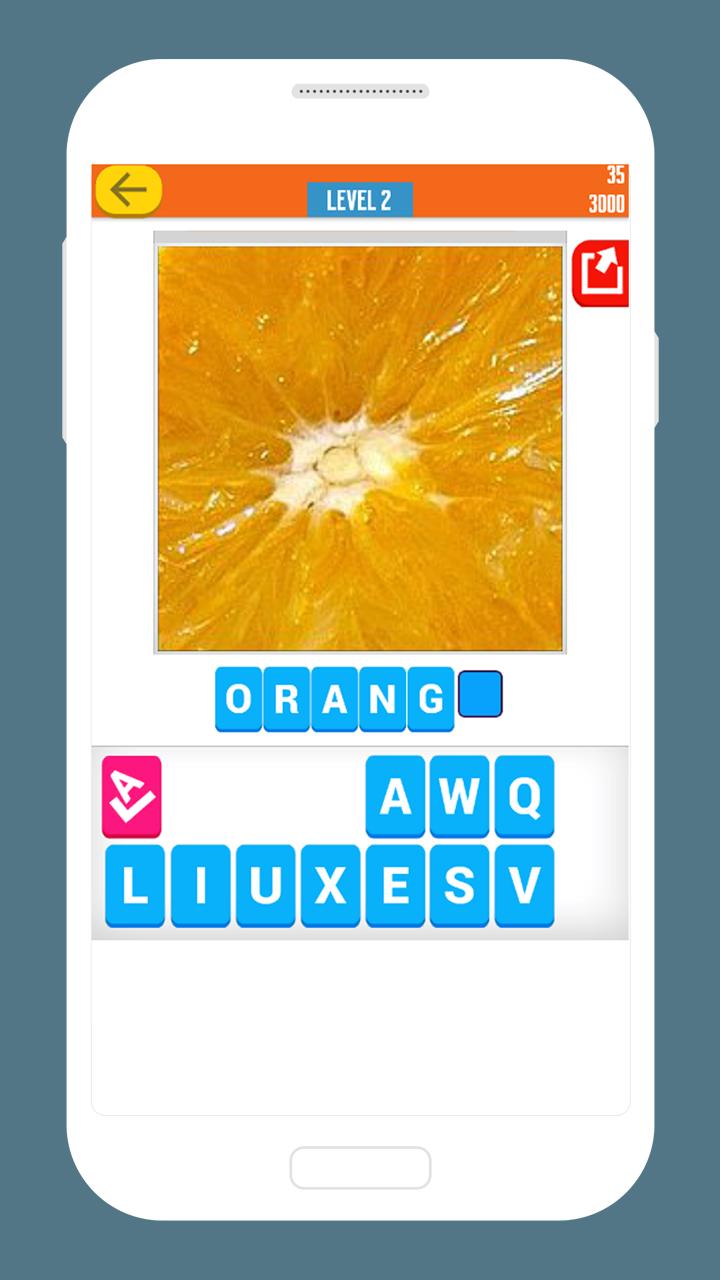Viewport: 720px width, 1280px height.
Task: Select the letter V tile
Action: [x=524, y=885]
